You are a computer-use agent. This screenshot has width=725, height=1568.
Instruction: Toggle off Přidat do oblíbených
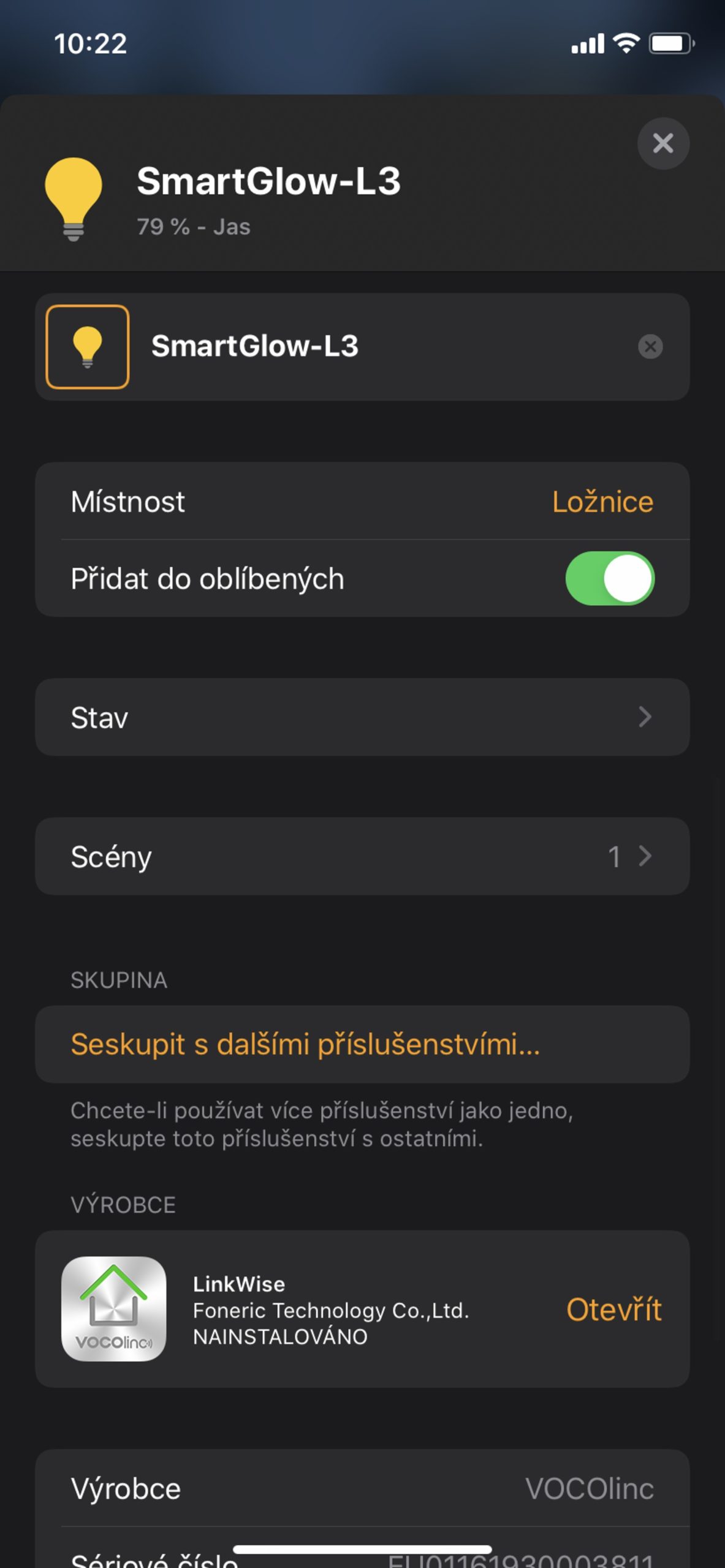[x=610, y=579]
